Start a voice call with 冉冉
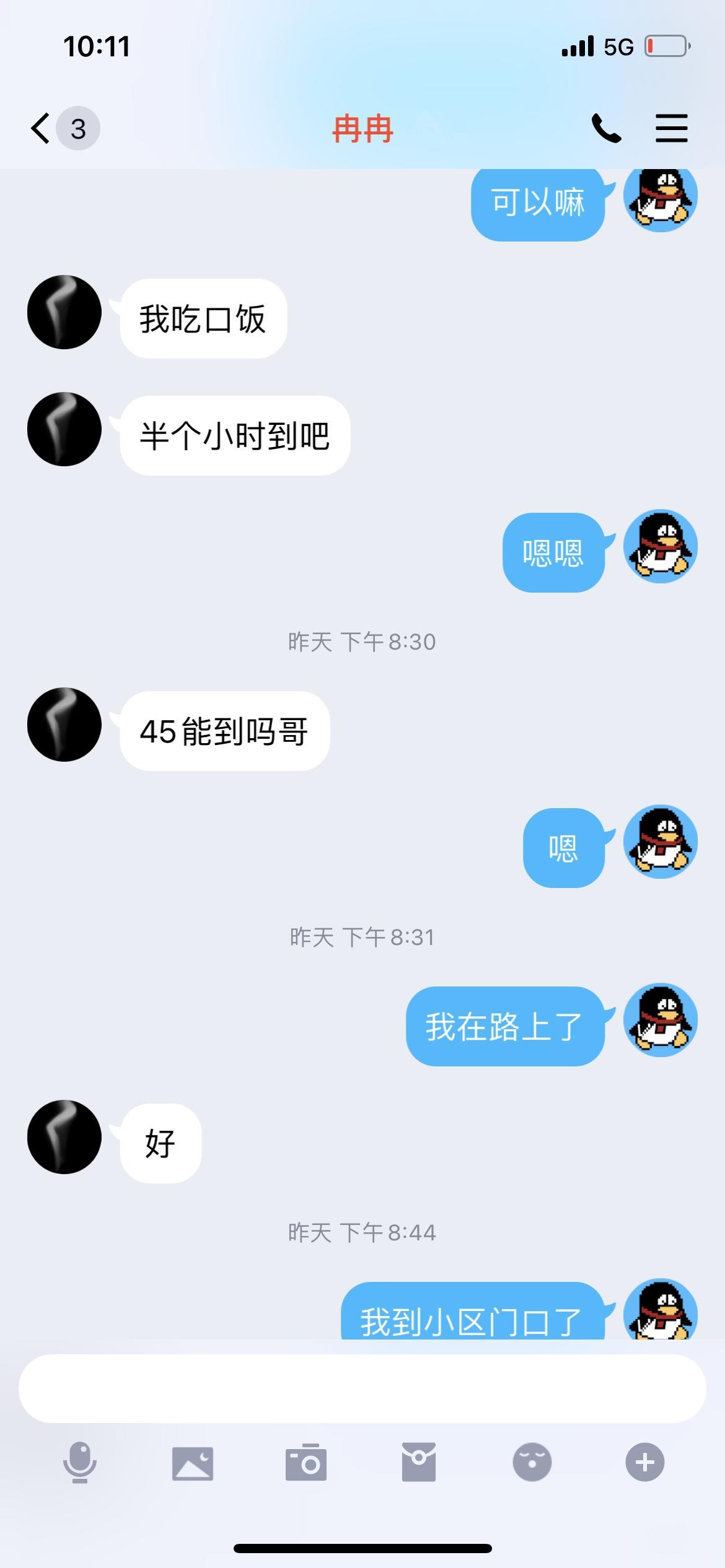Screen dimensions: 725x1568 coord(605,129)
